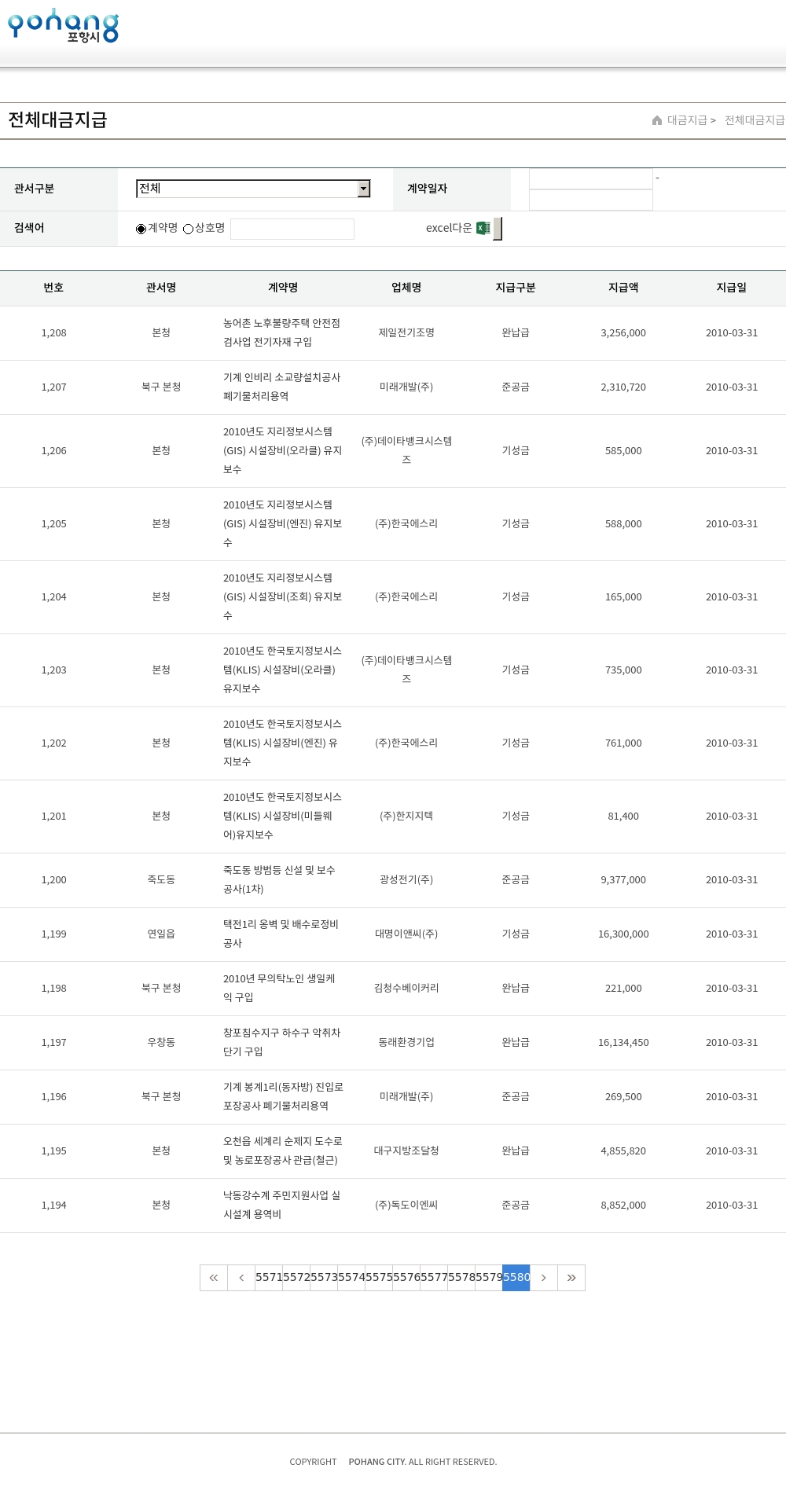Open the 대금지급 breadcrumb link

687,120
